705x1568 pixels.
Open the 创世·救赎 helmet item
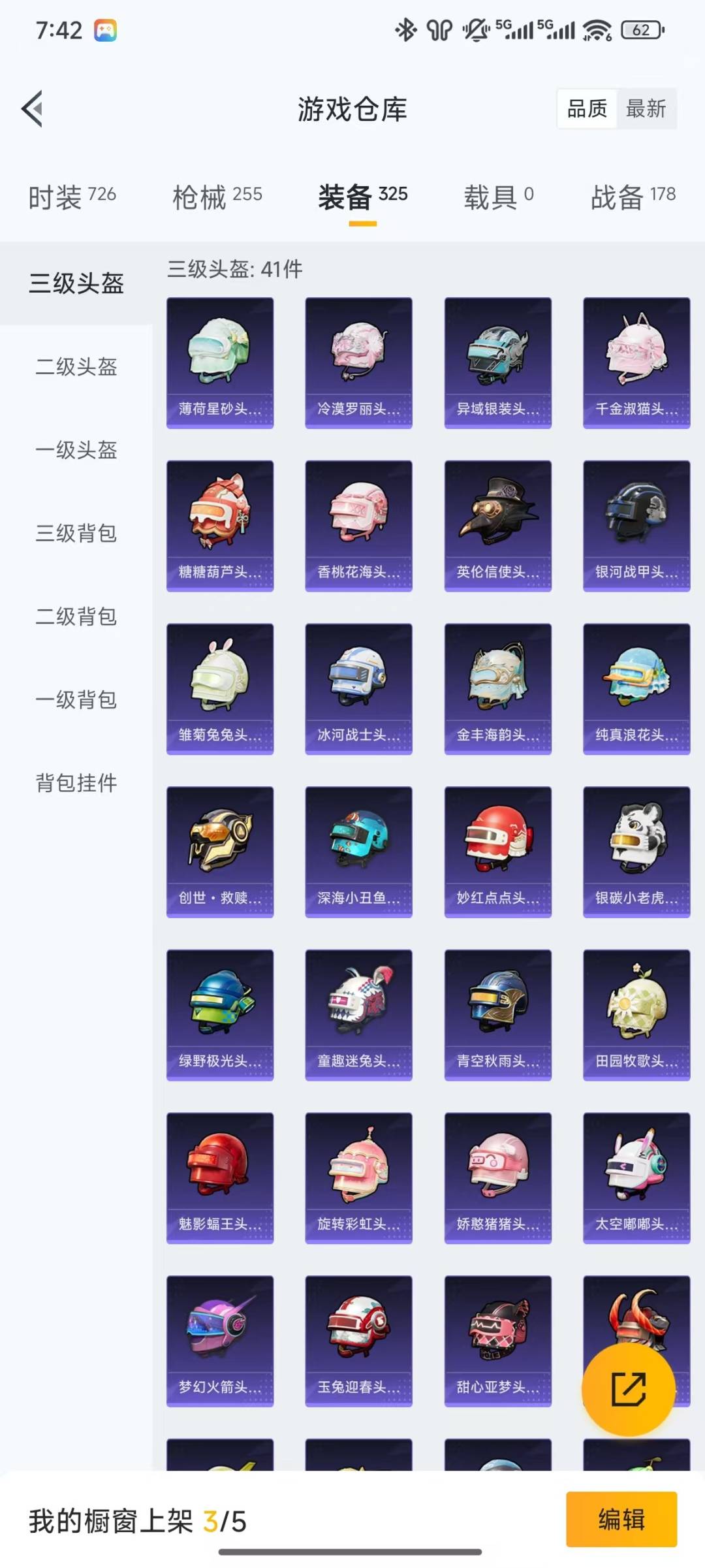(x=220, y=852)
